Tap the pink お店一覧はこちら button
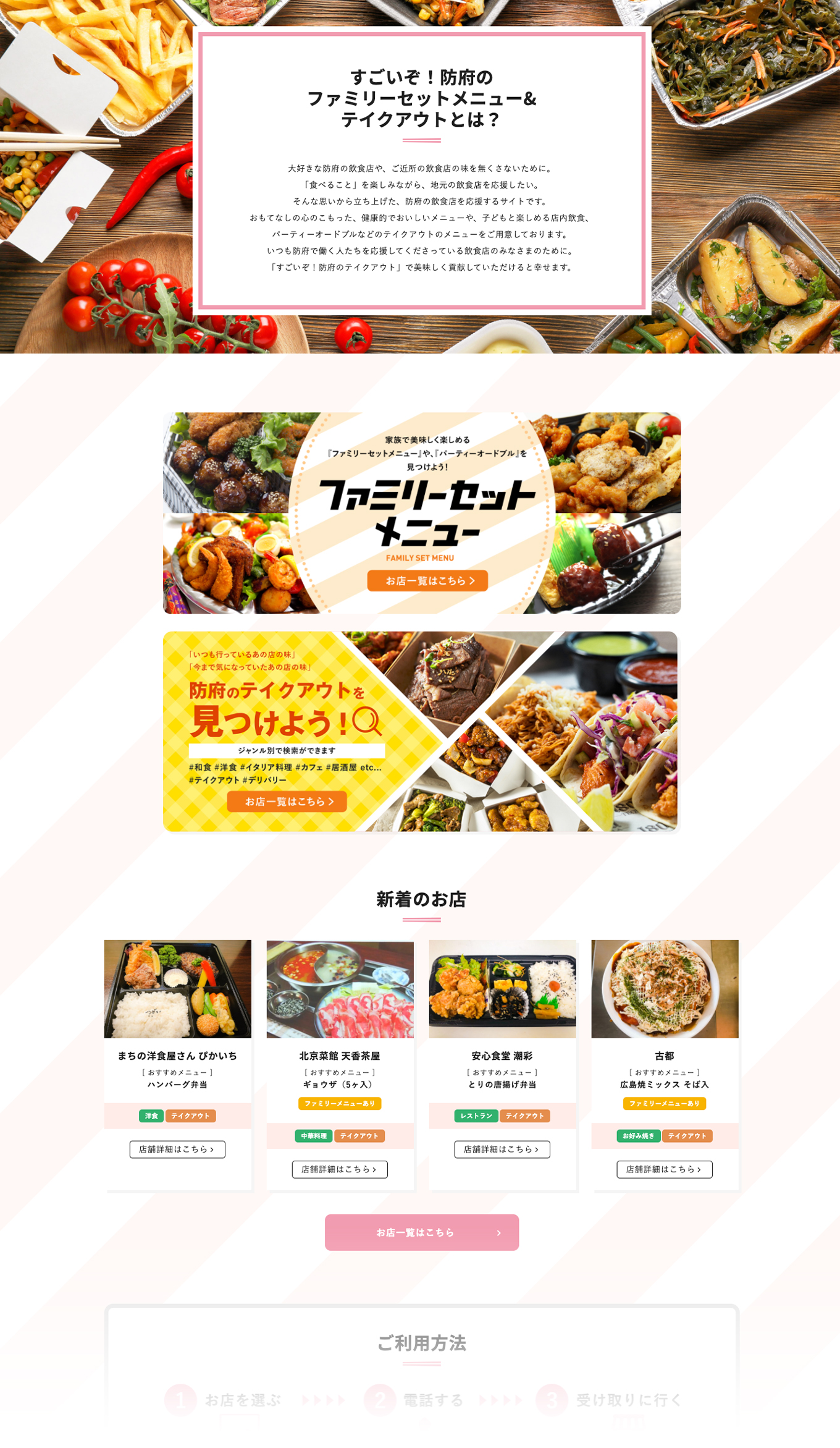The width and height of the screenshot is (840, 1448). coord(422,1232)
